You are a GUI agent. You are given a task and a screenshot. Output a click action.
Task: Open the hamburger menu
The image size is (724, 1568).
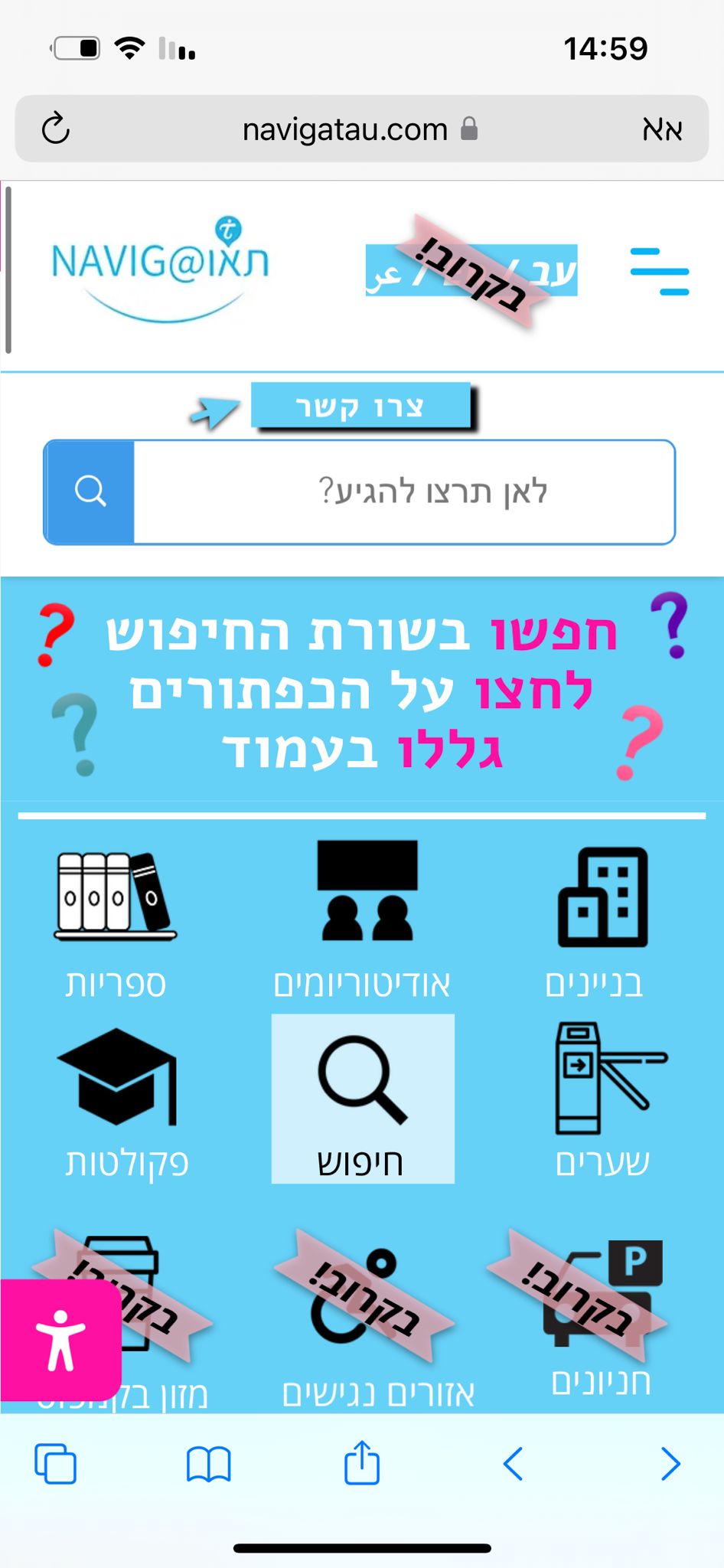(660, 271)
